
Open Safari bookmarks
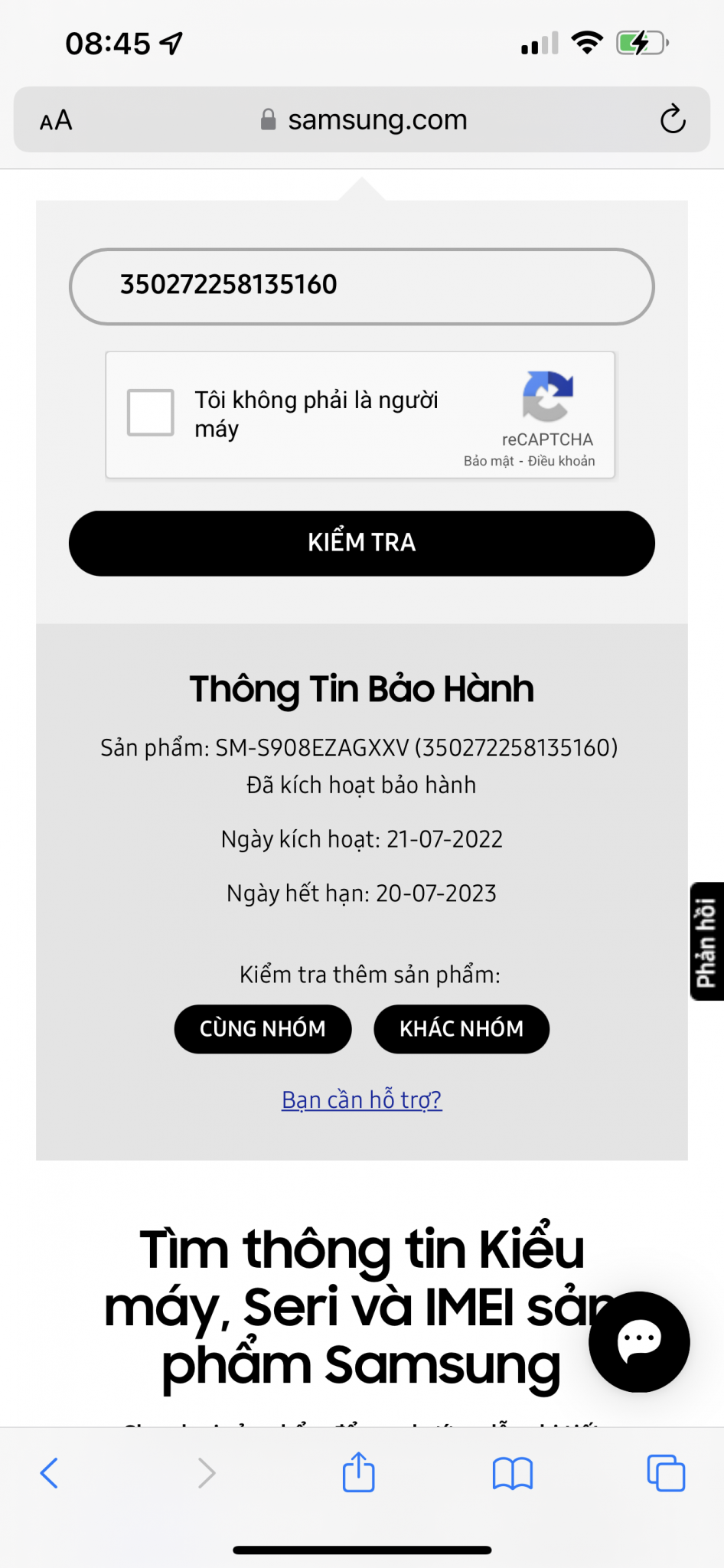tap(512, 1473)
